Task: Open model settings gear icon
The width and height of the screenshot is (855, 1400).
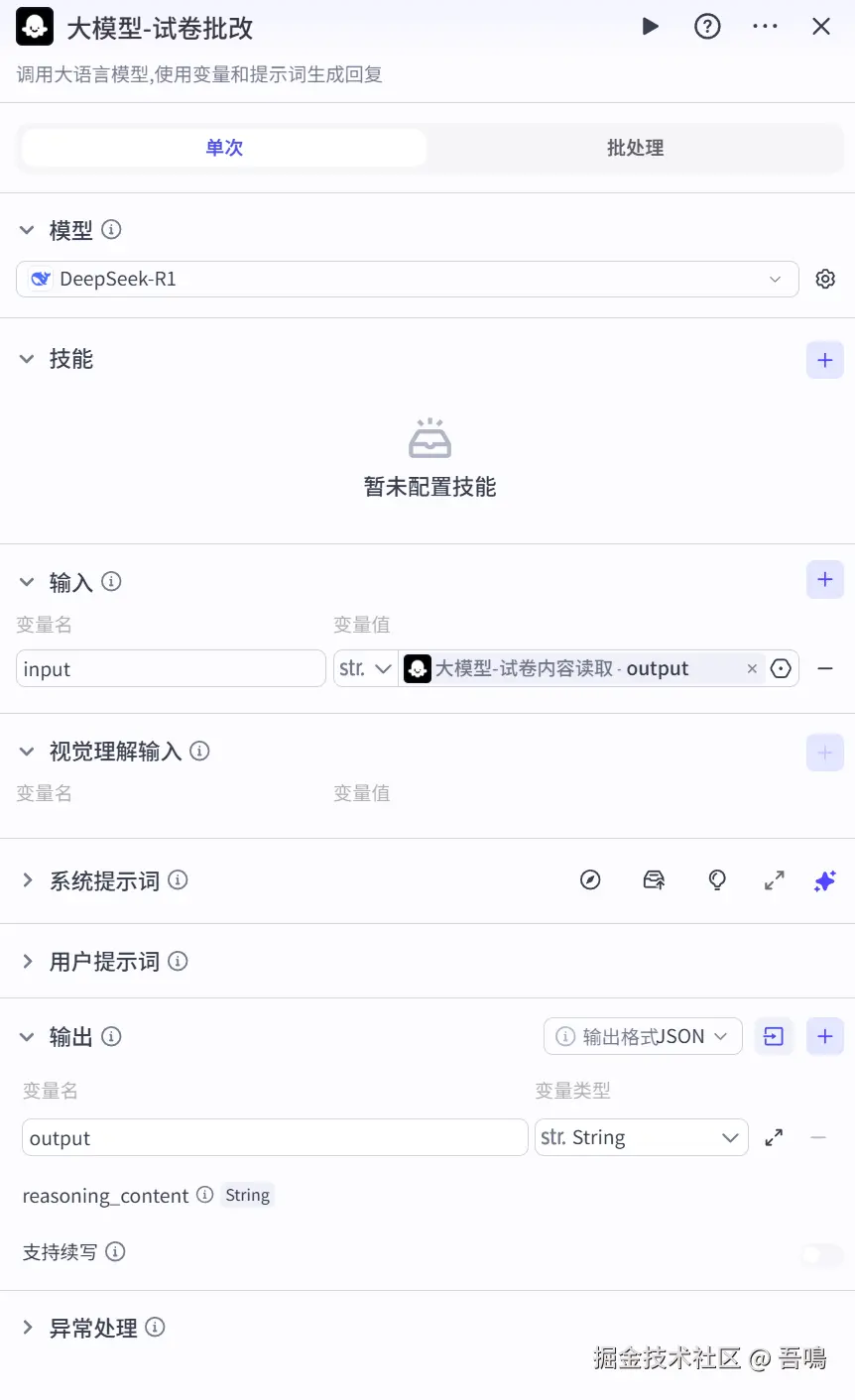Action: point(825,280)
